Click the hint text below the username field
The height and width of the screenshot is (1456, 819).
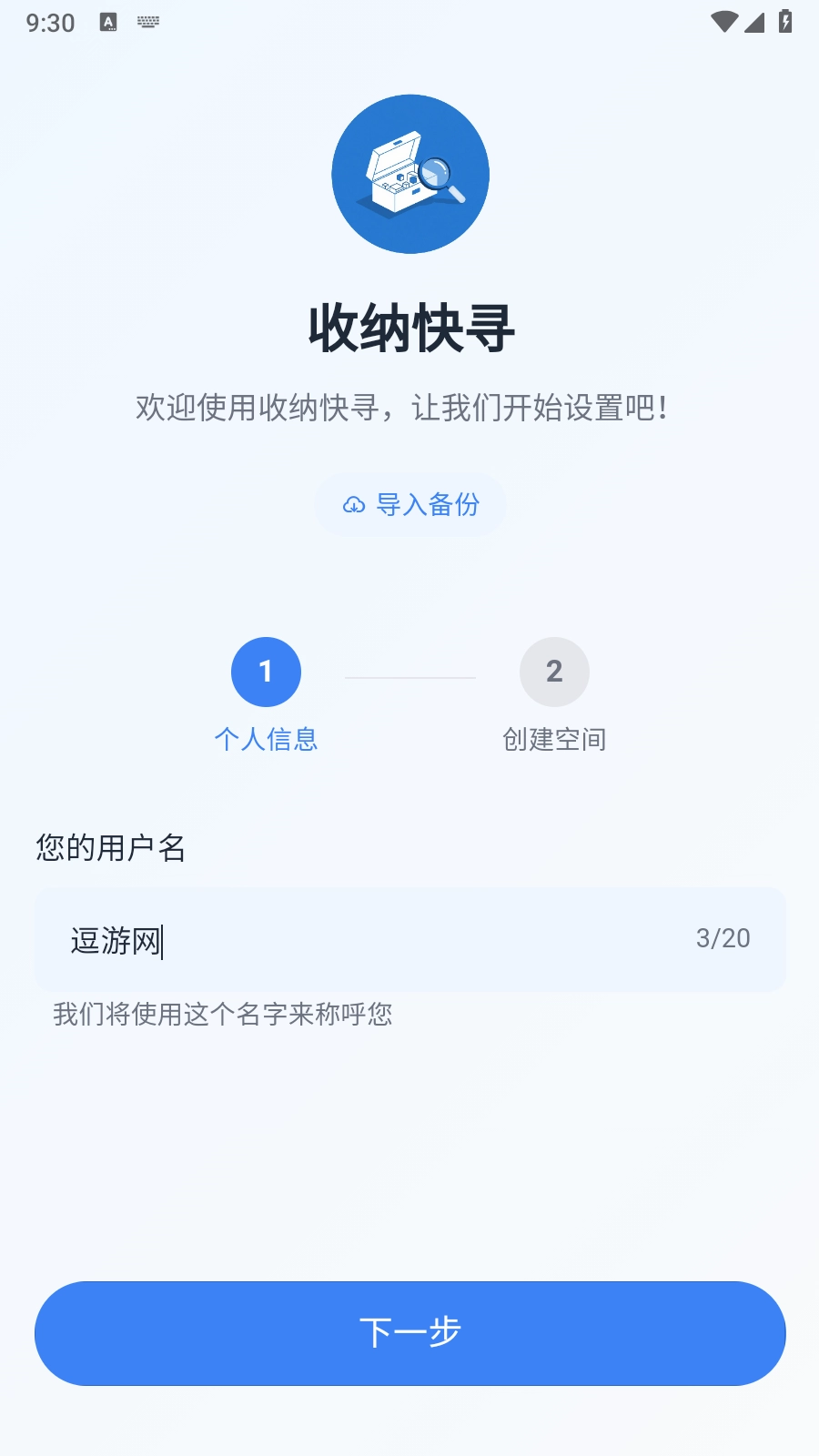223,1015
